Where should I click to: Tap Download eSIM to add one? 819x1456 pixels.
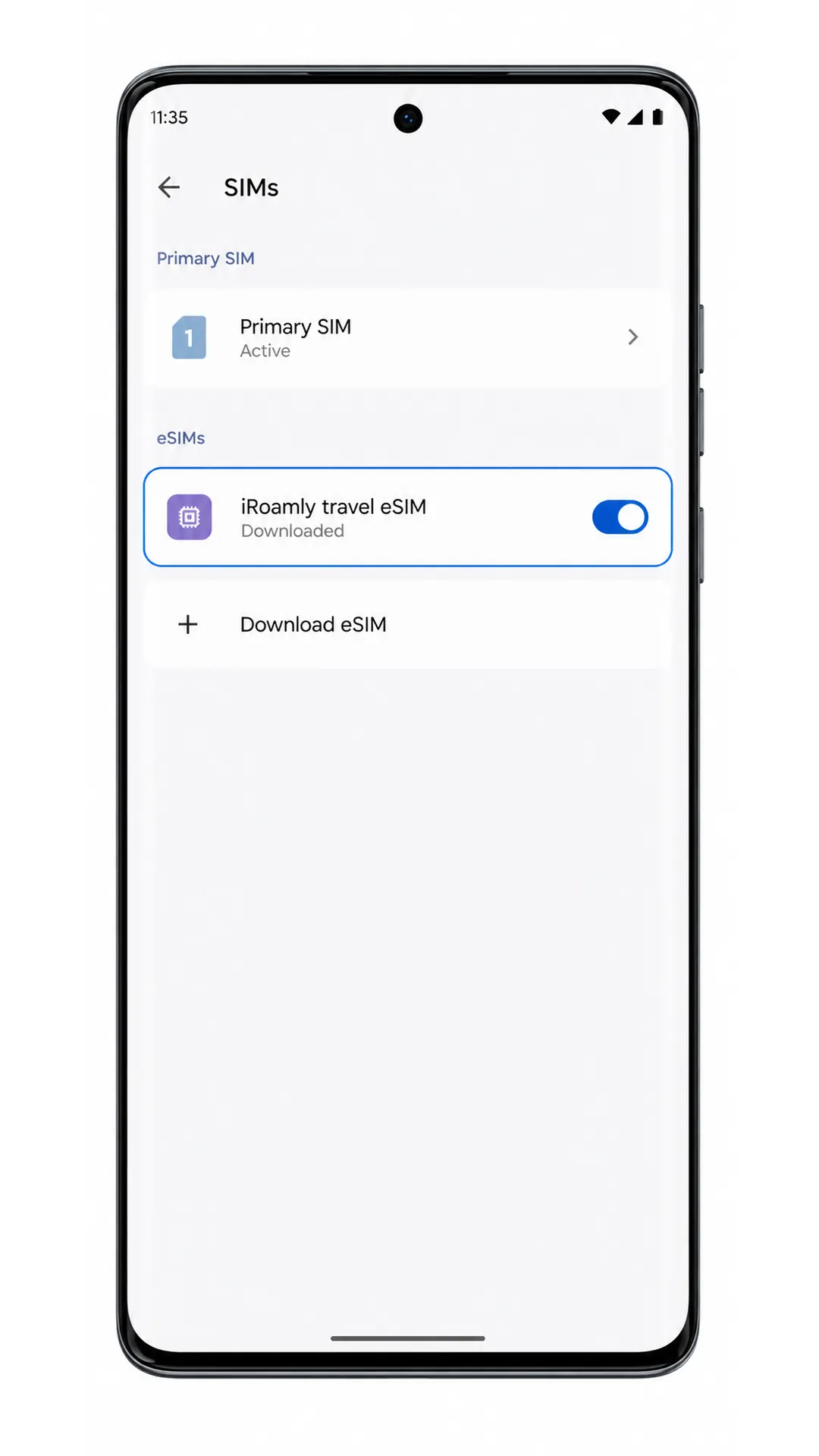click(408, 624)
